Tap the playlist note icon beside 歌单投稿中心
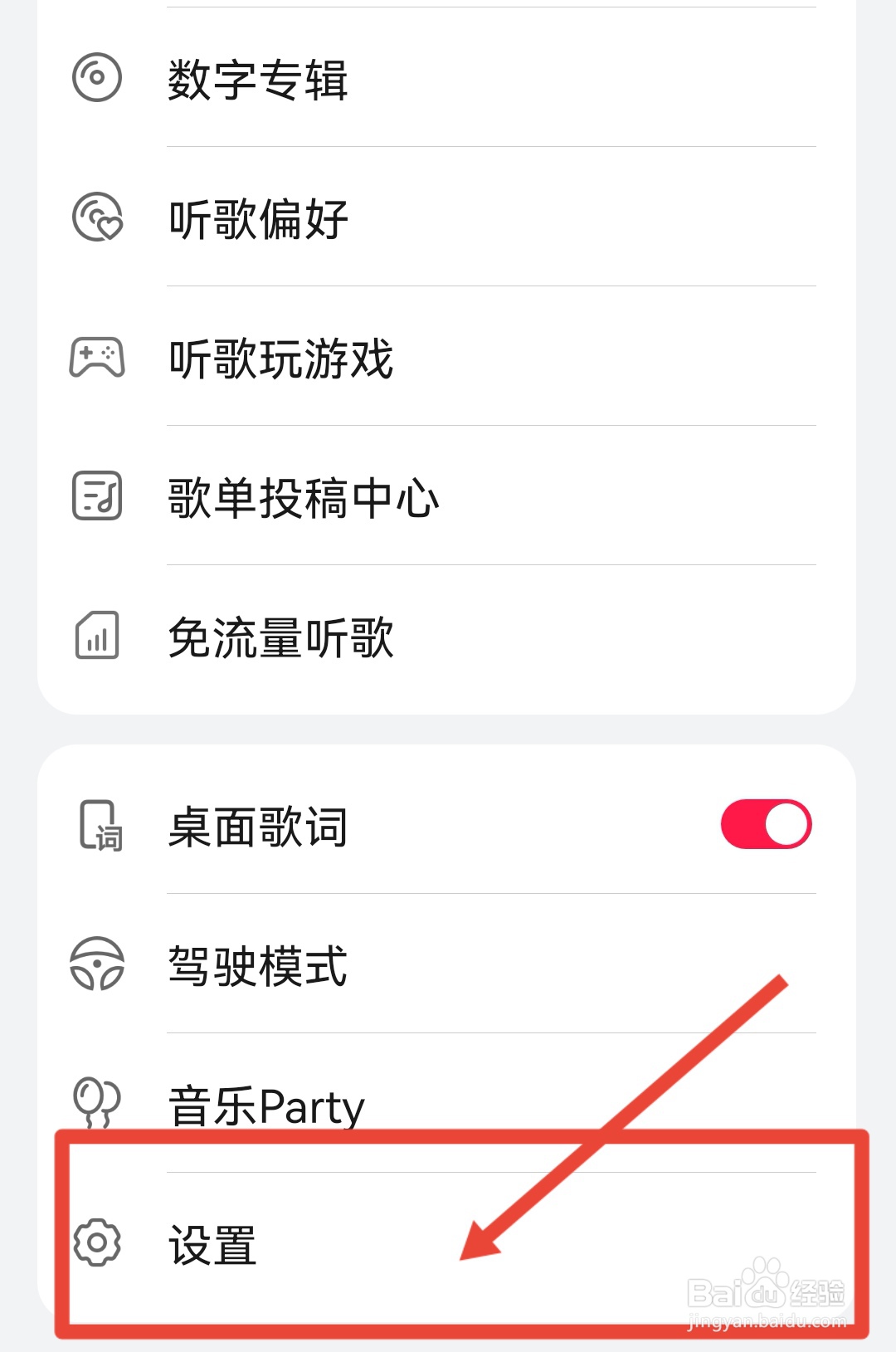Viewport: 896px width, 1352px height. coord(95,496)
